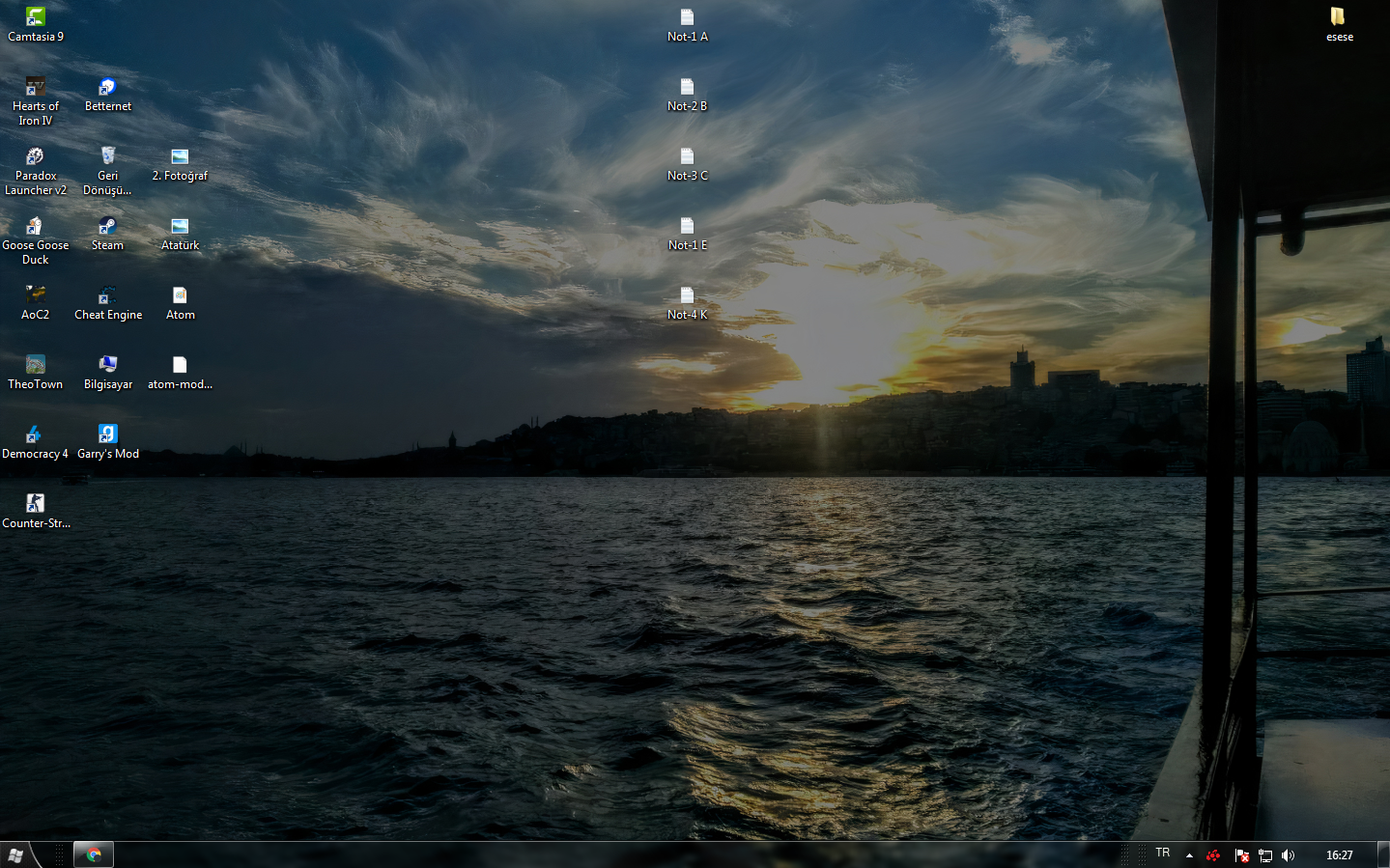The width and height of the screenshot is (1390, 868).
Task: Open the Camtasia 9 desktop shortcut
Action: click(35, 17)
